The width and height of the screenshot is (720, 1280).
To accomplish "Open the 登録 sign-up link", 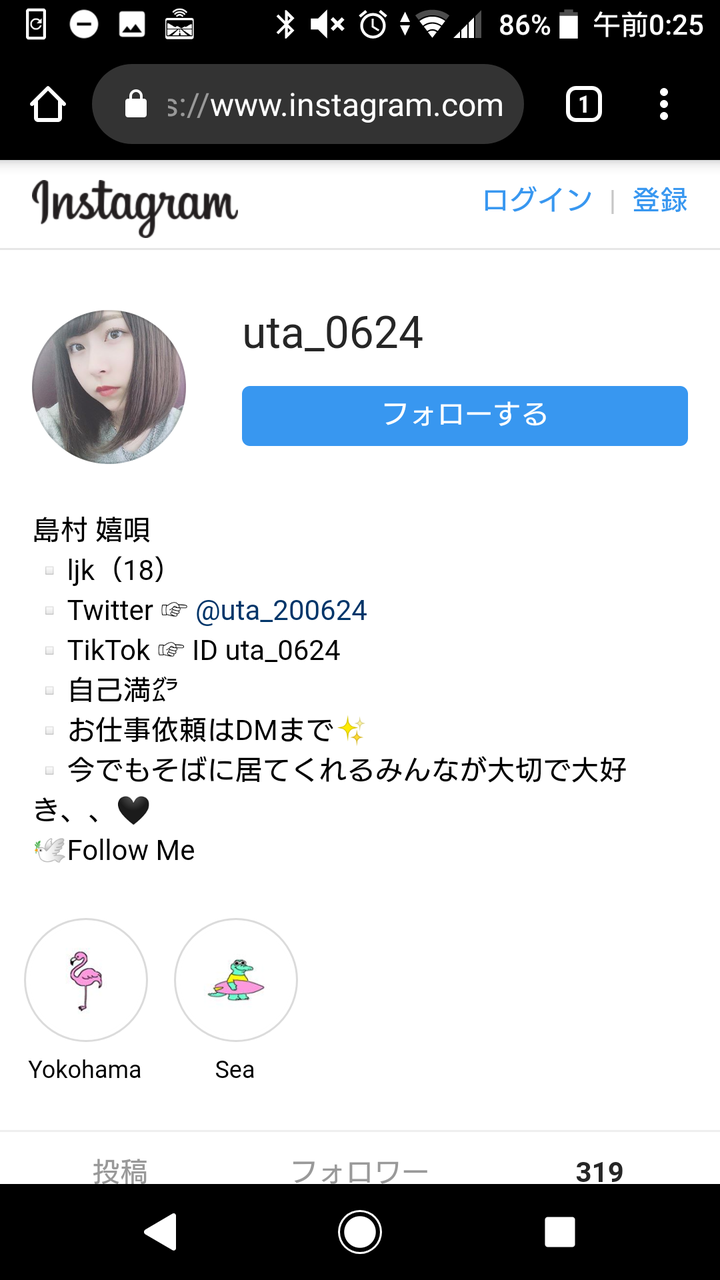I will (660, 200).
